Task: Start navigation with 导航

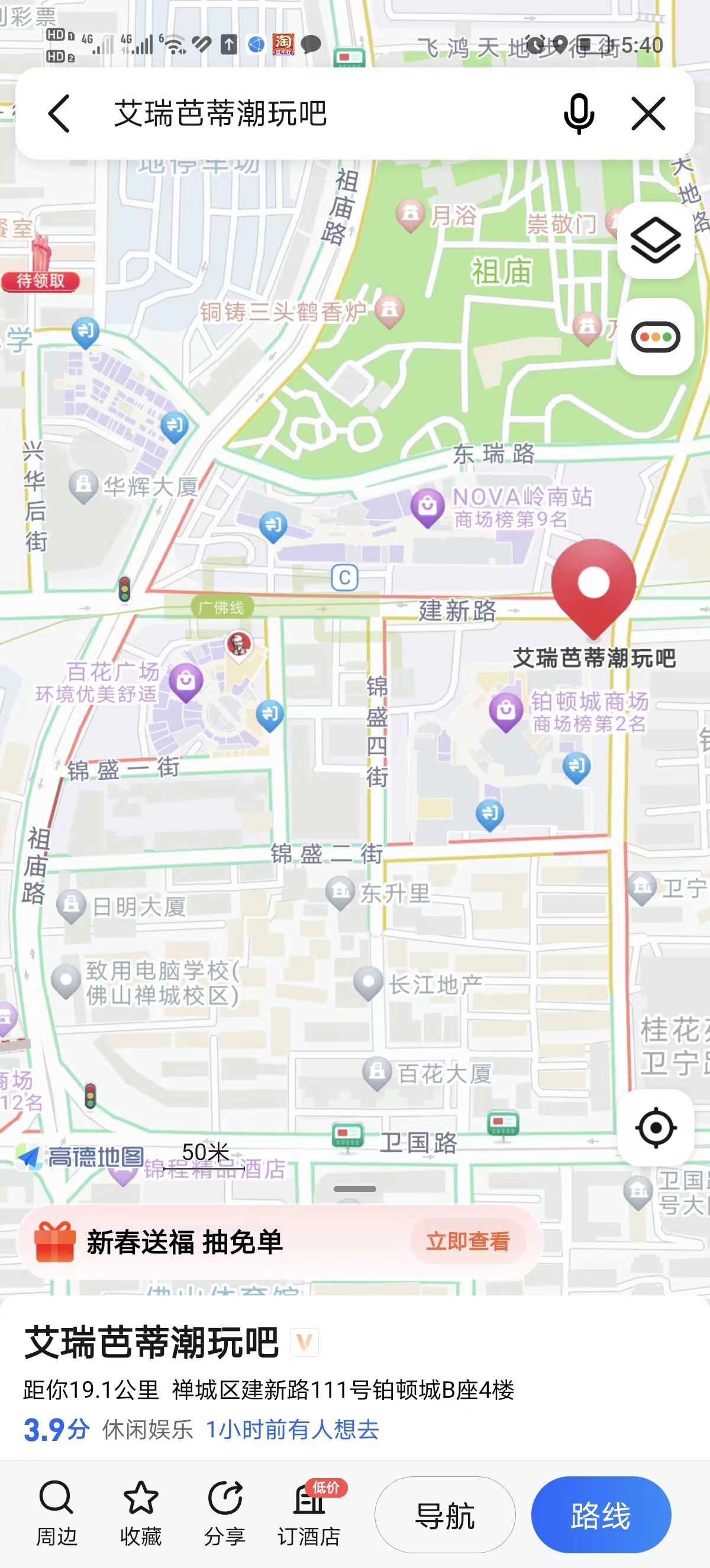Action: click(444, 1515)
